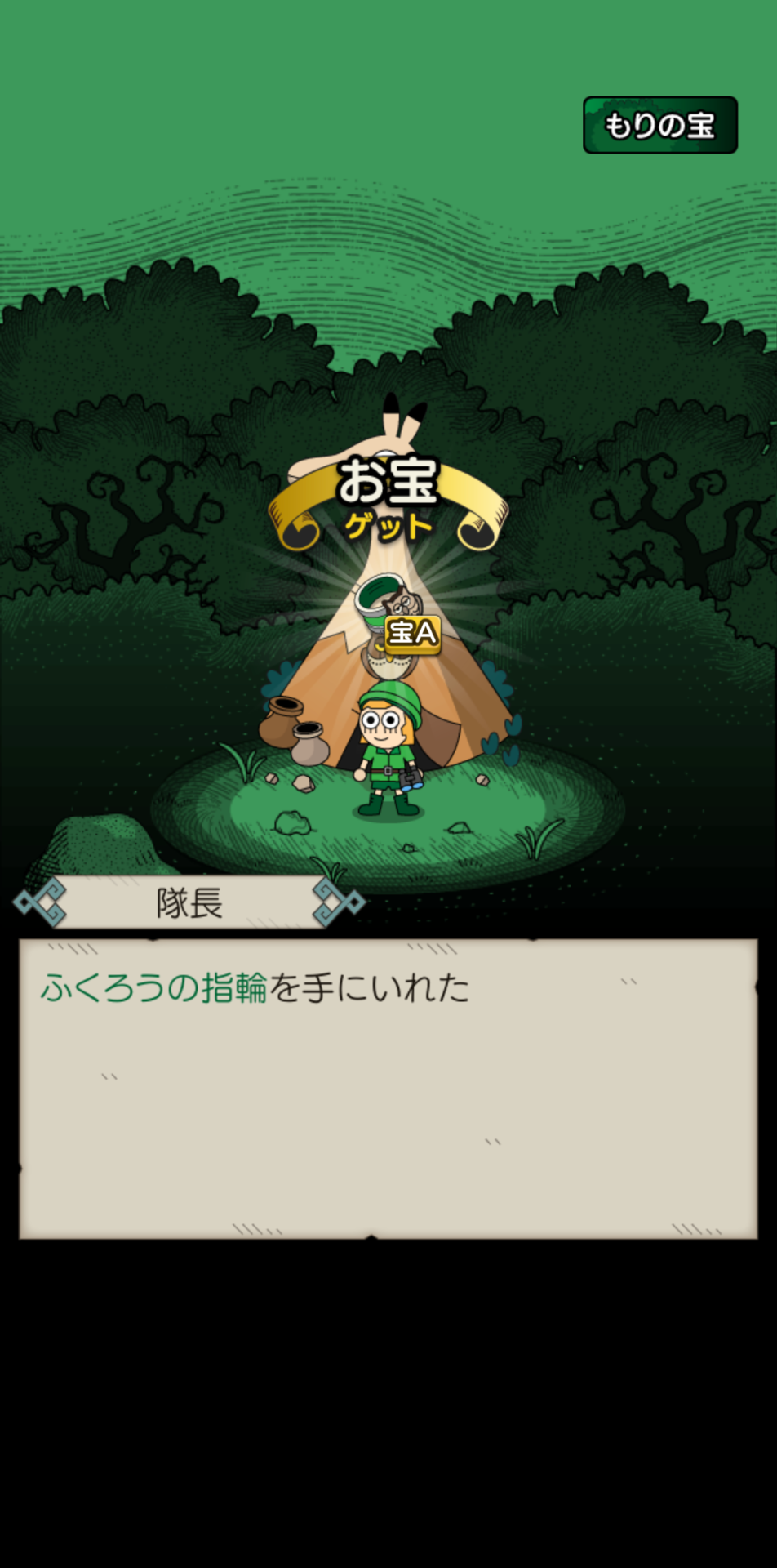
Task: Open the もりの宝 button
Action: (660, 125)
